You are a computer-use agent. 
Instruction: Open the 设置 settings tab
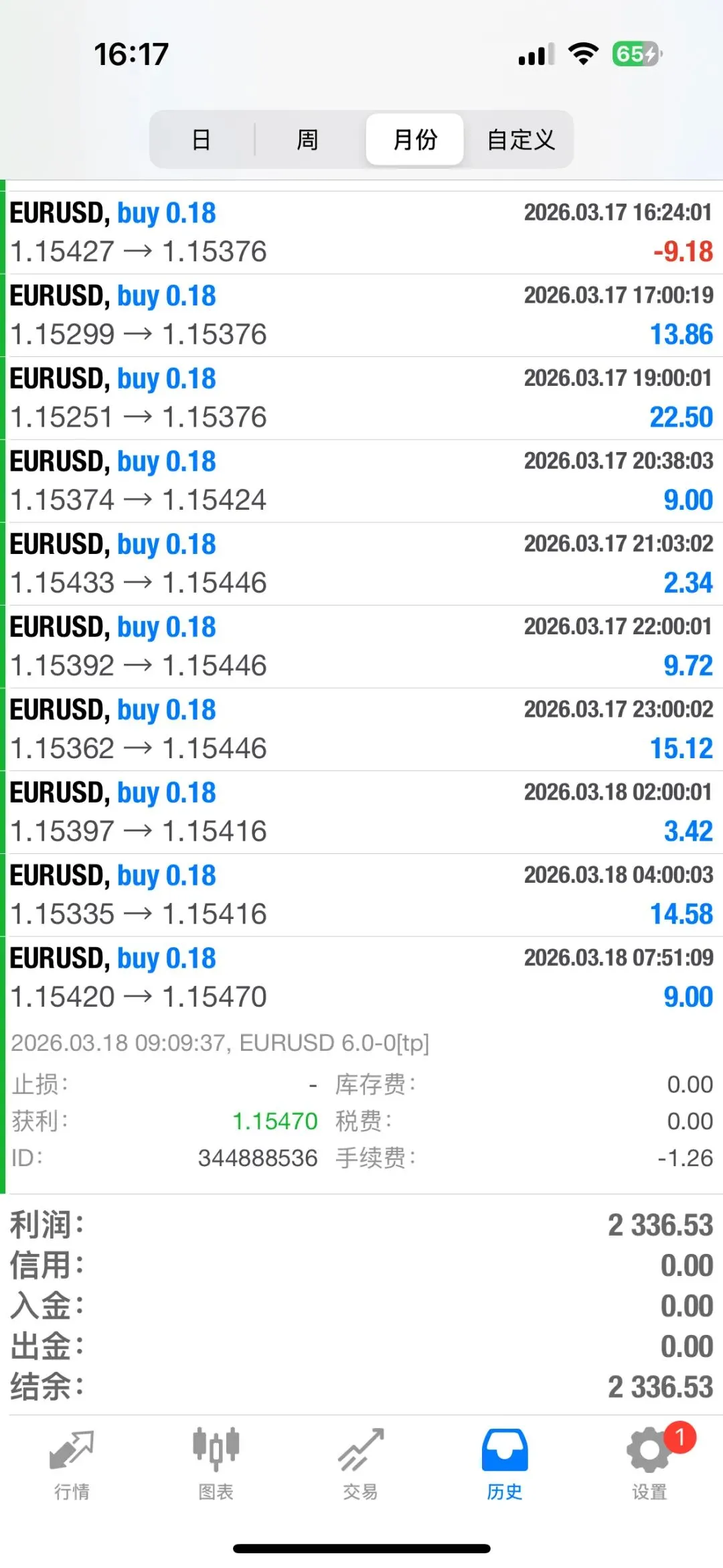coord(649,1464)
